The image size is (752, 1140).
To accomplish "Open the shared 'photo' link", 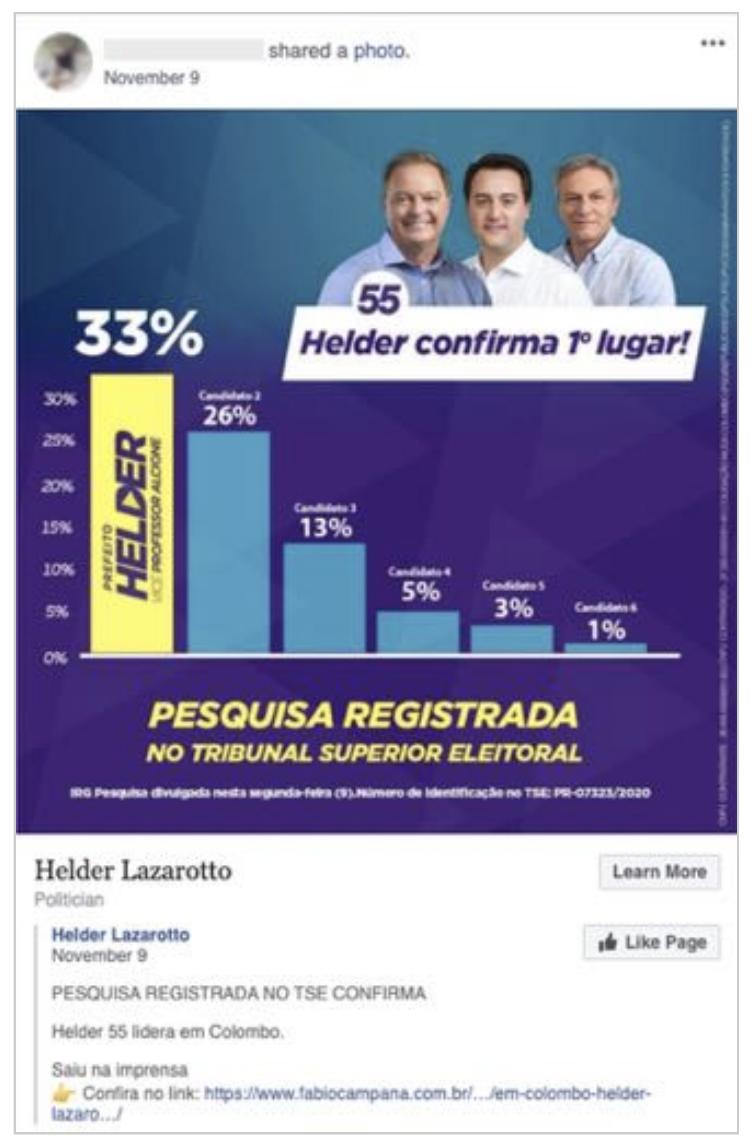I will tap(379, 51).
